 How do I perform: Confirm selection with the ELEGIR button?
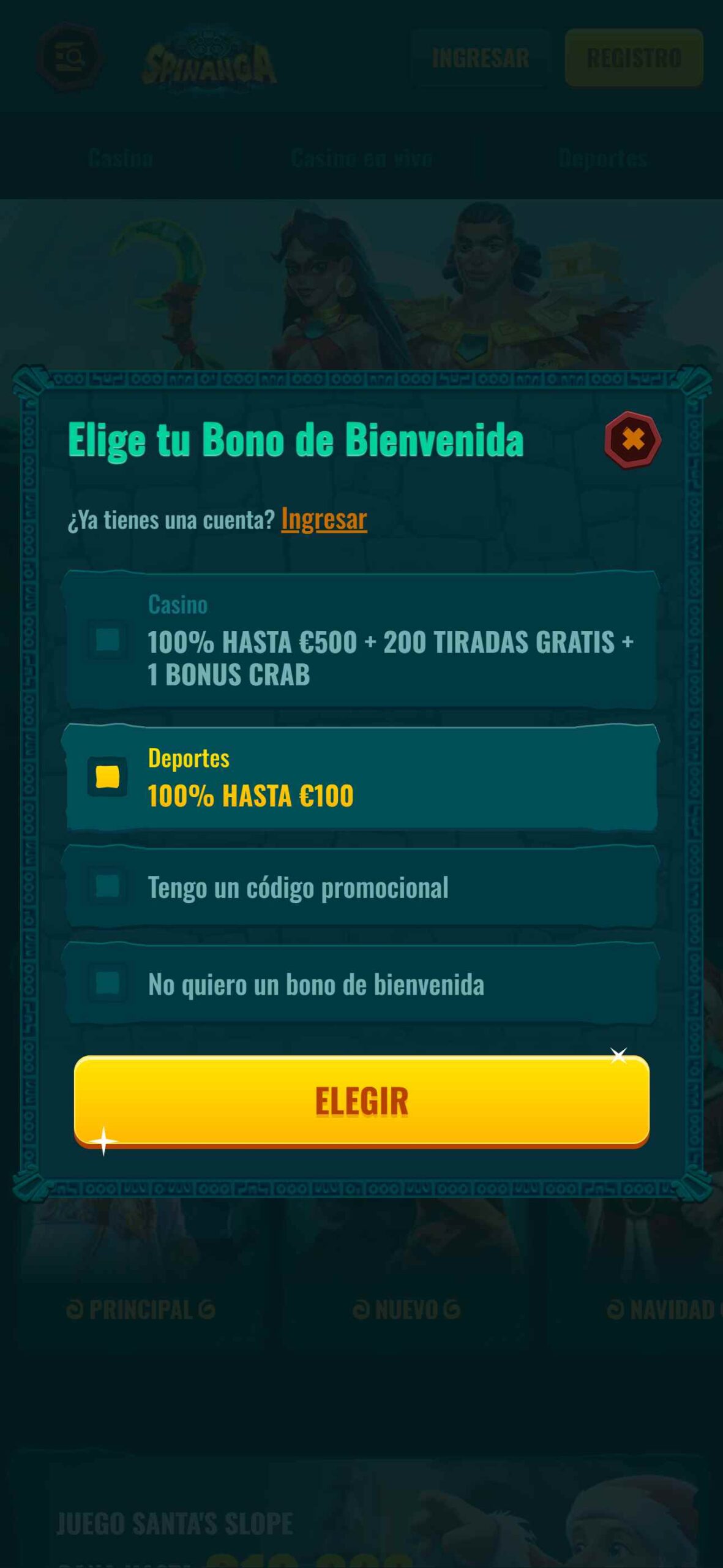coord(361,1101)
